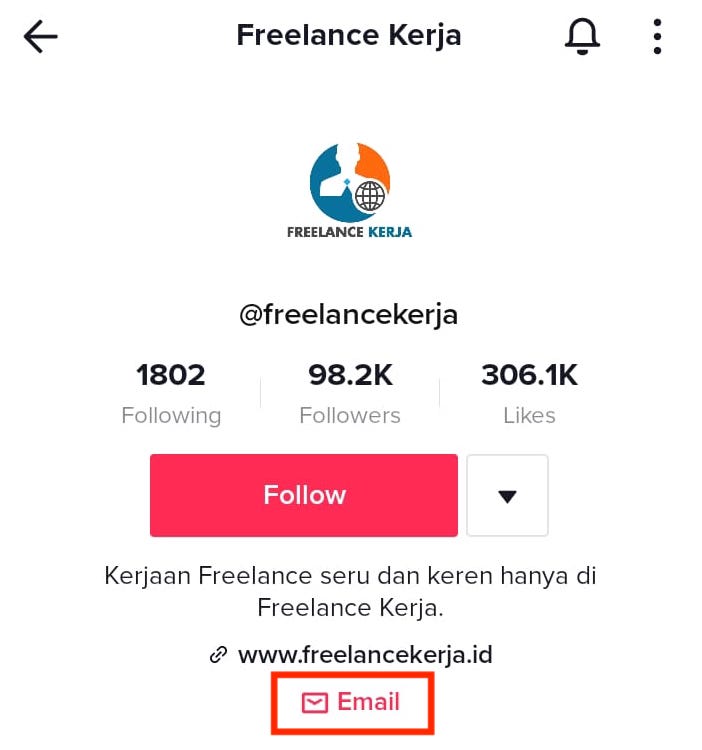View the 1802 Following list
The image size is (702, 750).
(171, 394)
